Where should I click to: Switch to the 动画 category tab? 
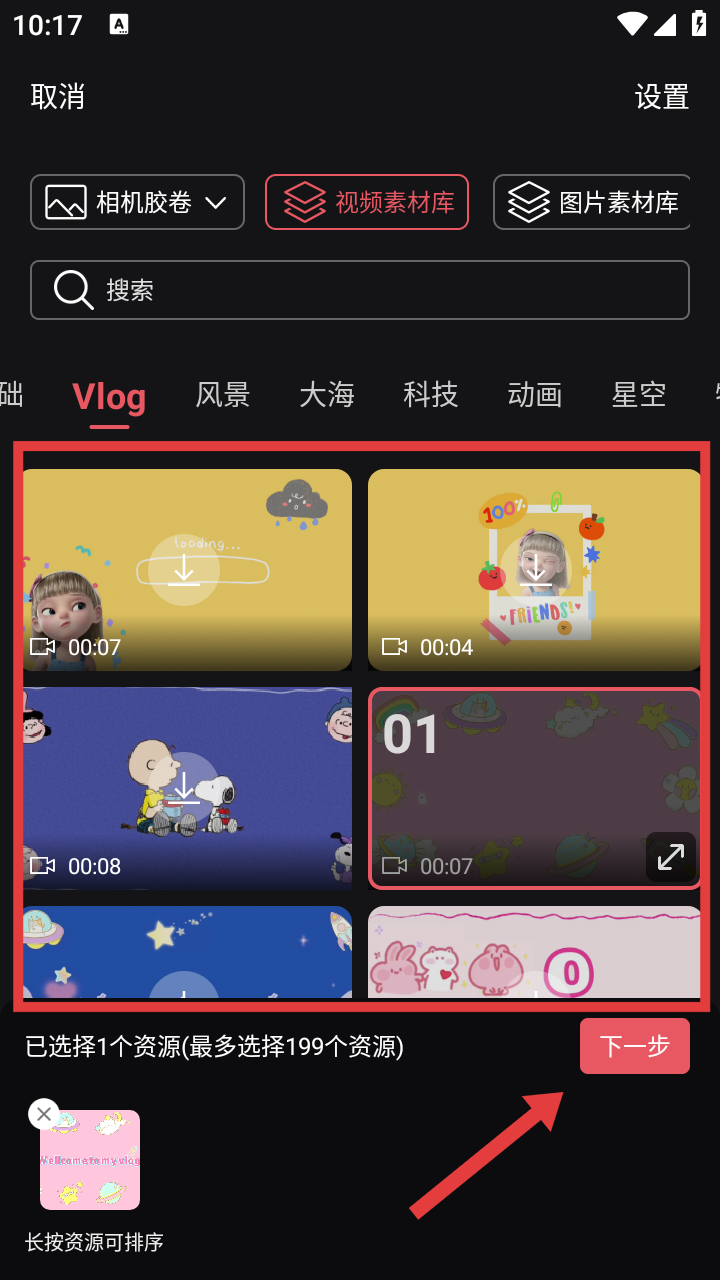(x=535, y=395)
